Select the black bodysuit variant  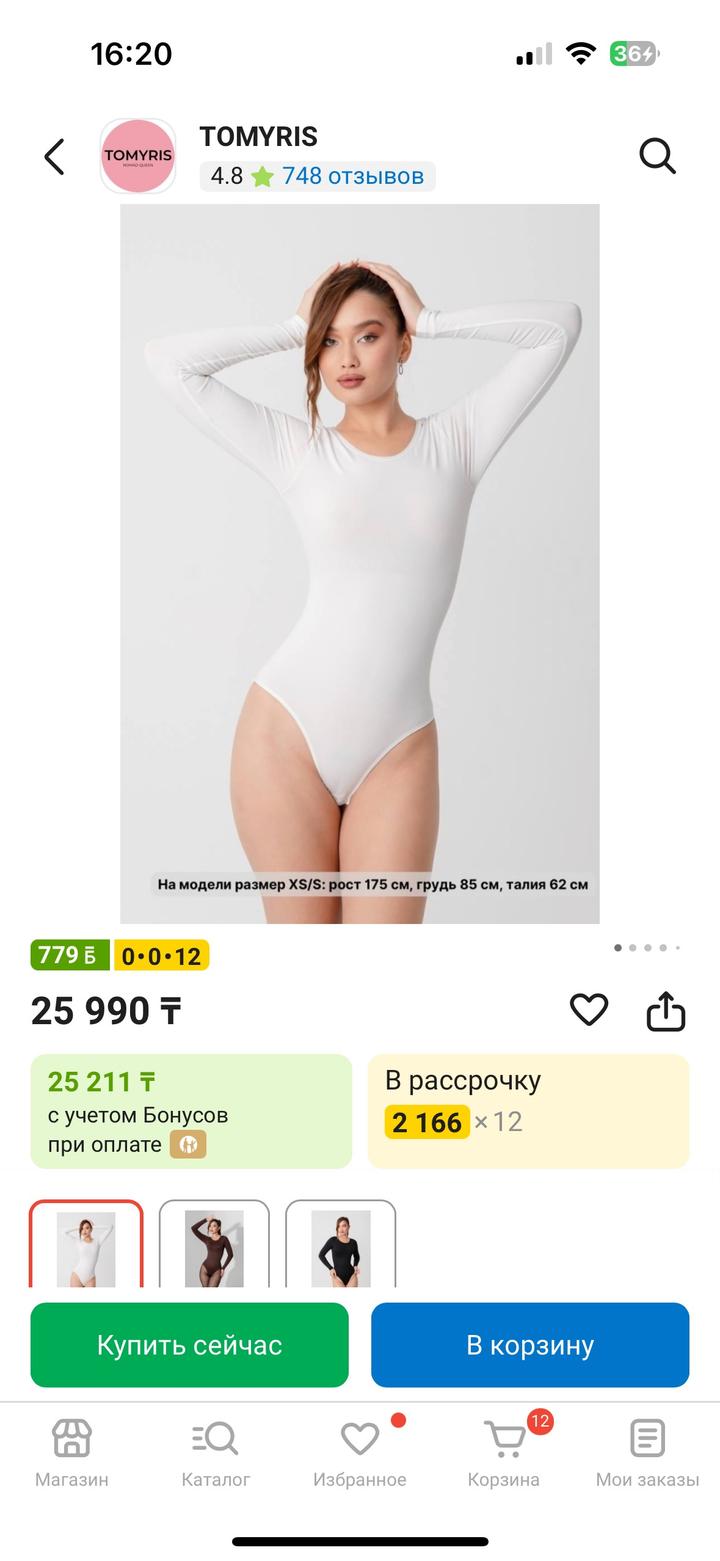pos(341,1245)
